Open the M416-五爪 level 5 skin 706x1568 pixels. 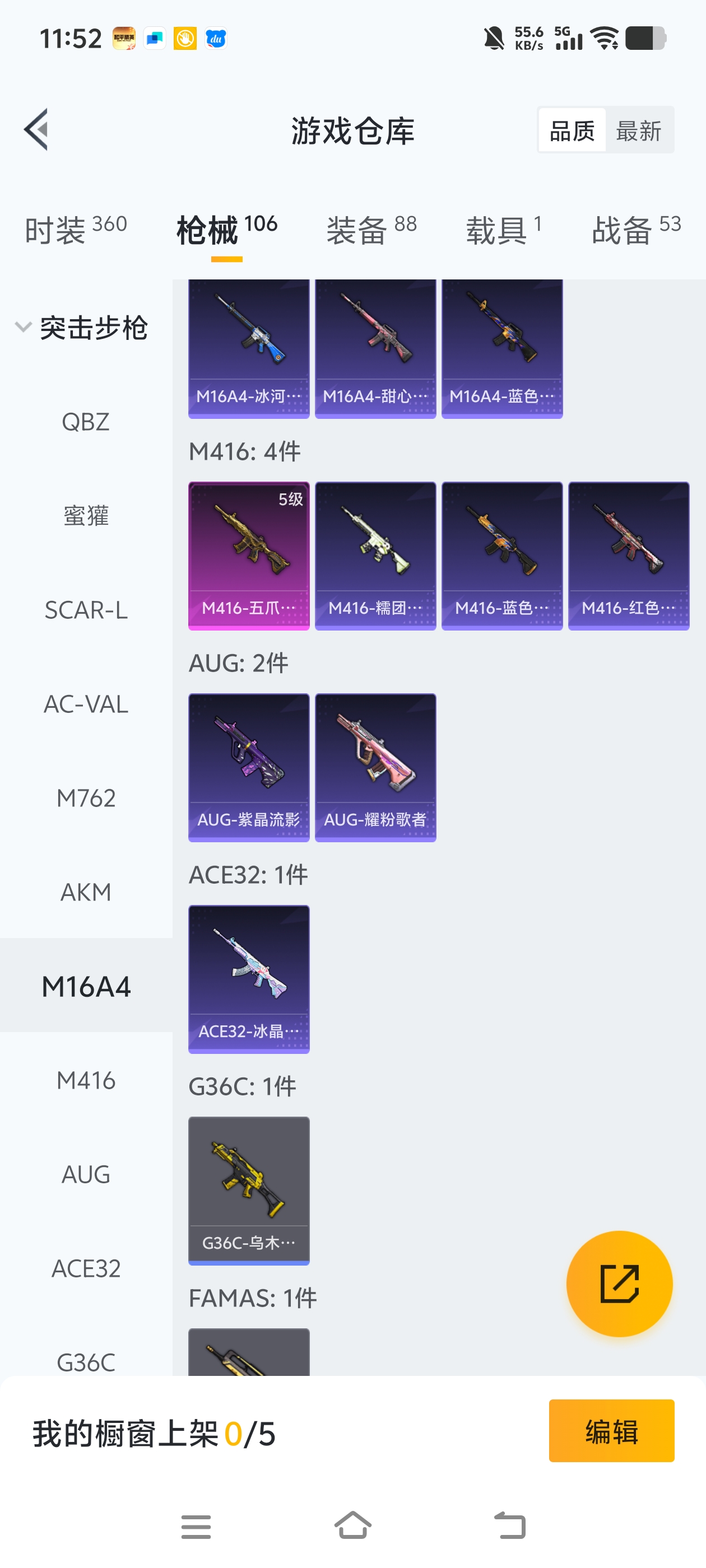point(249,555)
